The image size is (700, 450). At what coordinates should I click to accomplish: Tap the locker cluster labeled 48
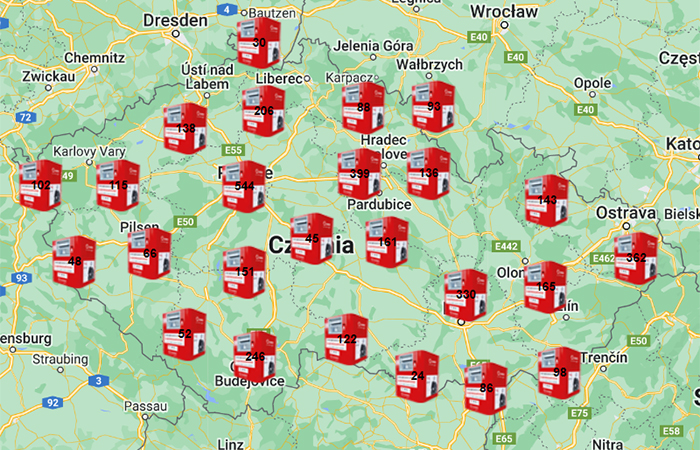[x=75, y=261]
